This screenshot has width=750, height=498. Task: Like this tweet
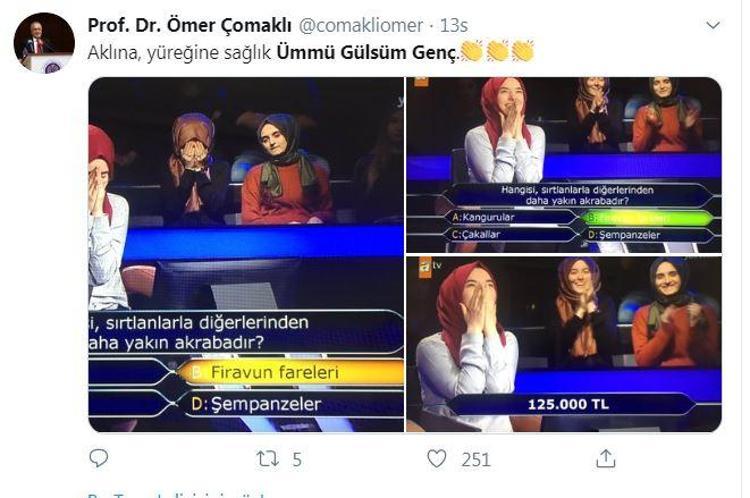[x=437, y=459]
